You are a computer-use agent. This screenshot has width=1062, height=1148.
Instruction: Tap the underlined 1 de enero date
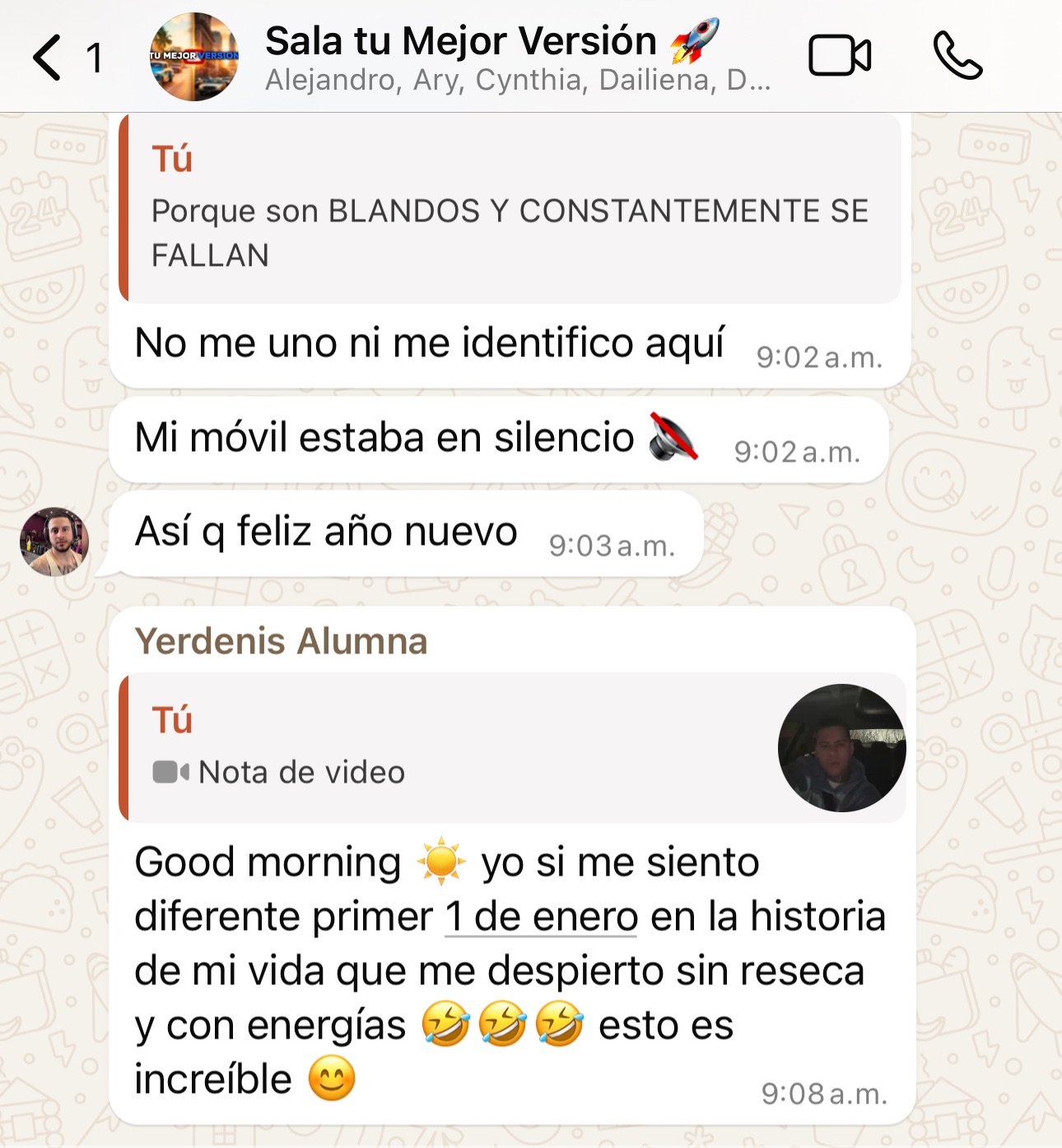click(541, 917)
